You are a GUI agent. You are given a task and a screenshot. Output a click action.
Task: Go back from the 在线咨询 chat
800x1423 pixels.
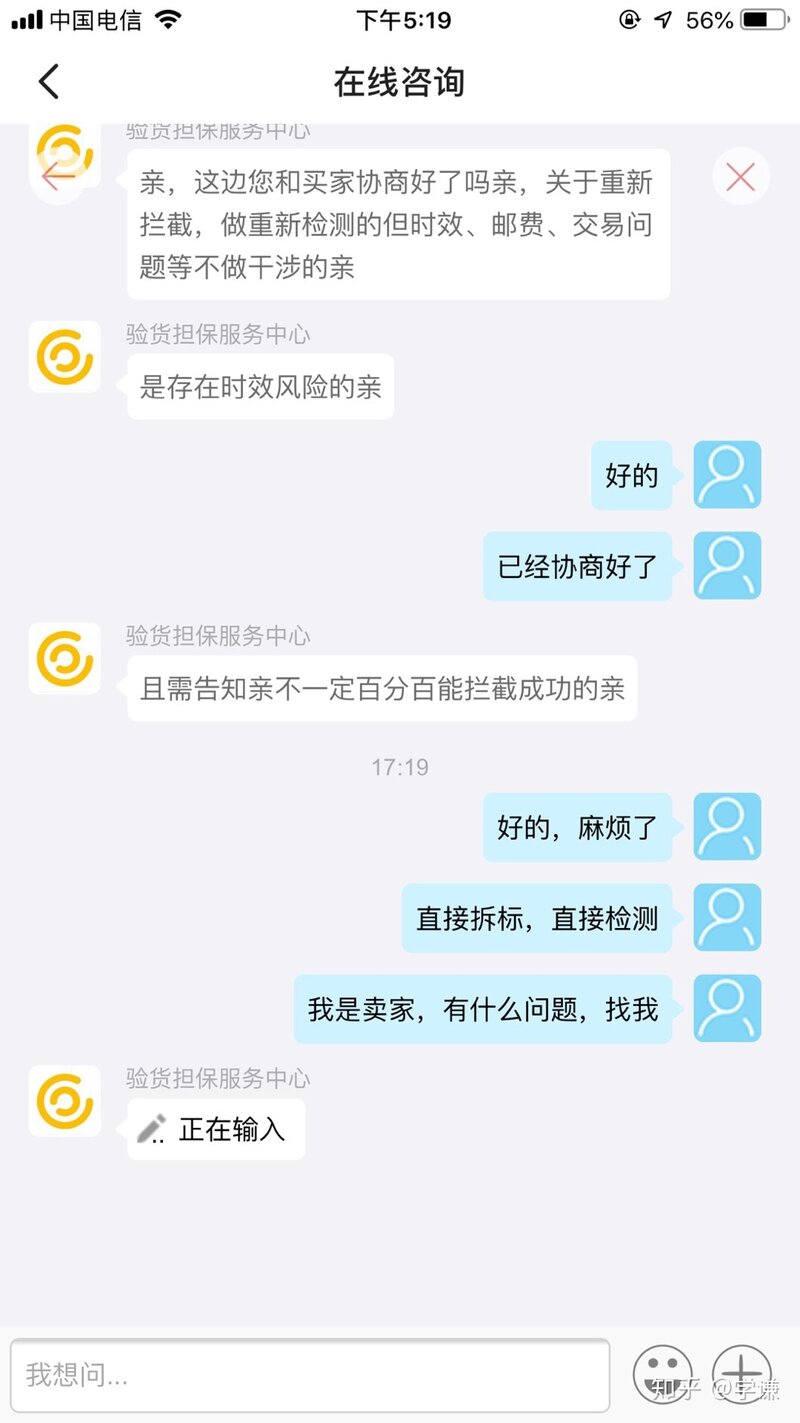pos(48,82)
